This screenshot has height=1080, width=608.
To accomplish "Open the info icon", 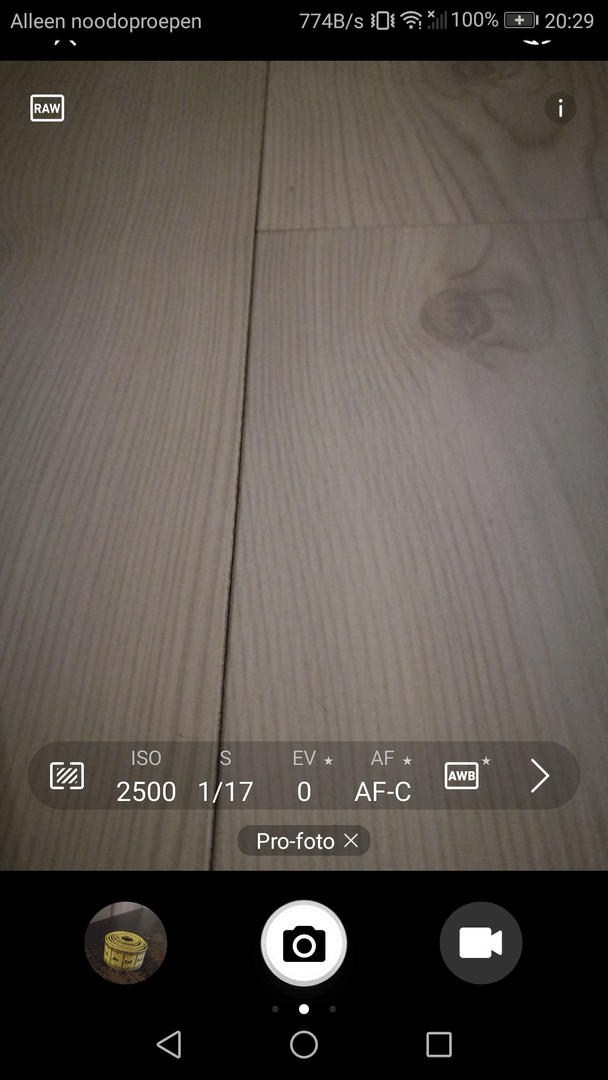I will [560, 108].
